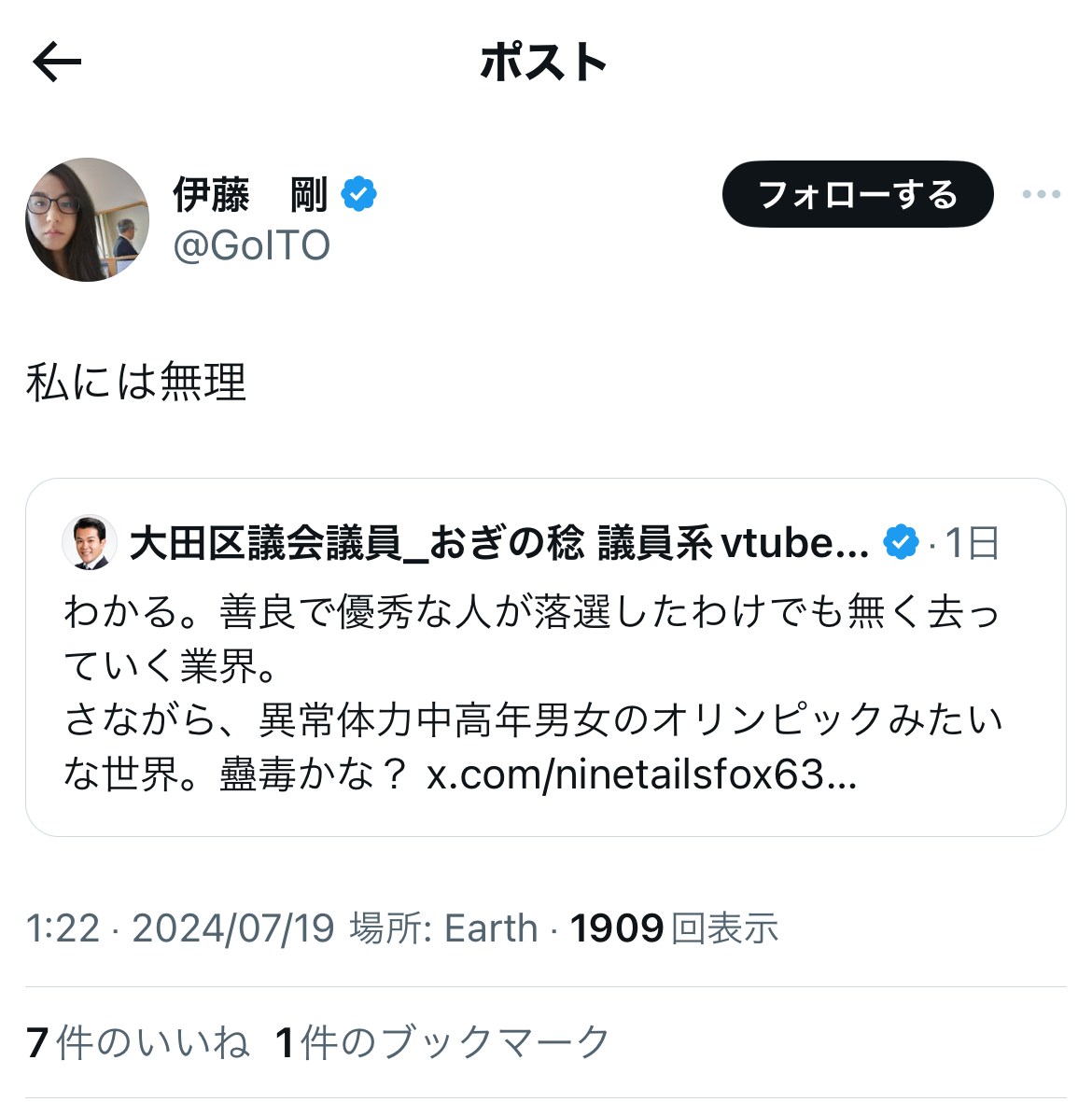1092x1102 pixels.
Task: View the 7件のいいね list
Action: coord(138,1041)
